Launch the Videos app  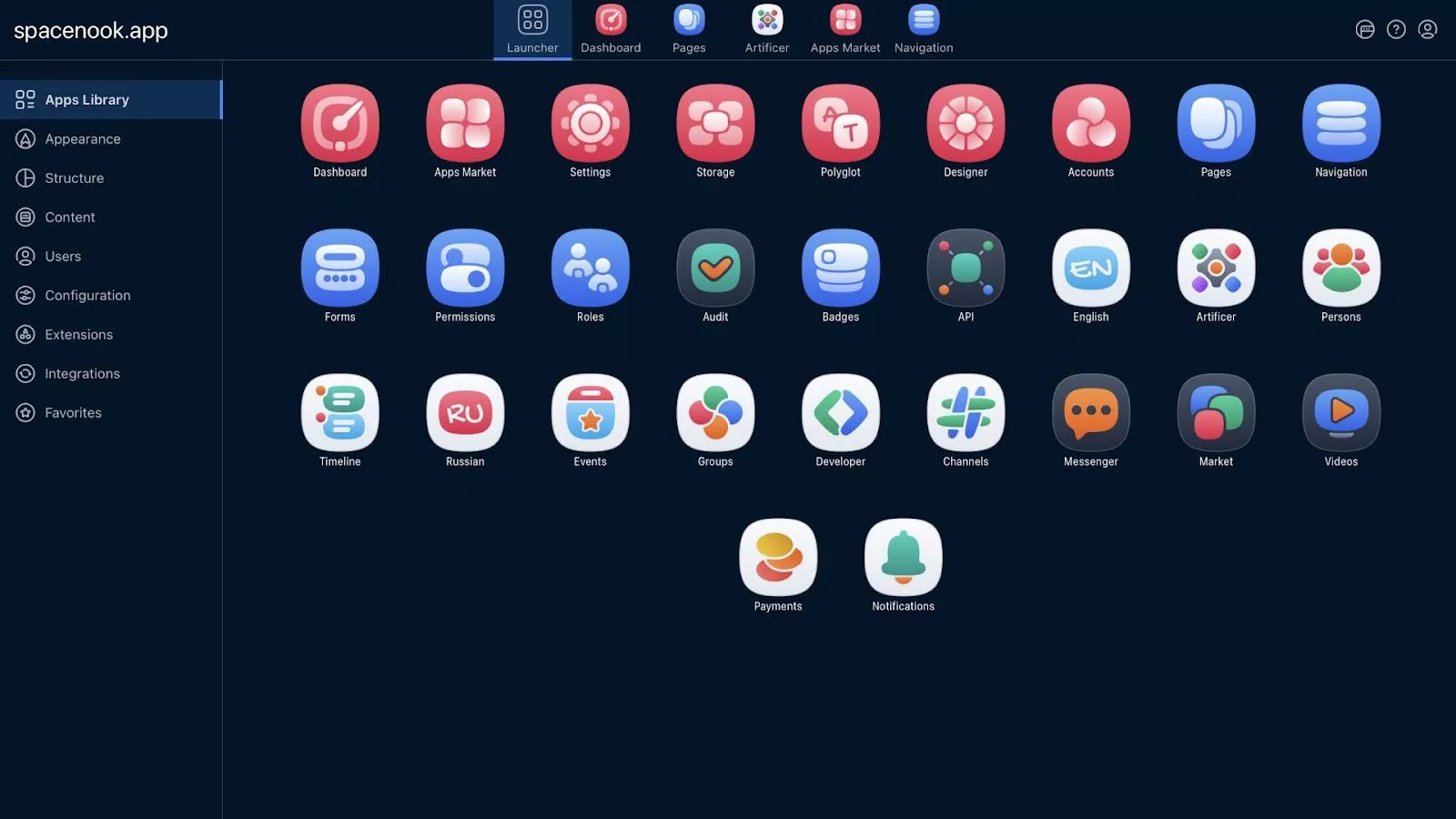[x=1340, y=414]
